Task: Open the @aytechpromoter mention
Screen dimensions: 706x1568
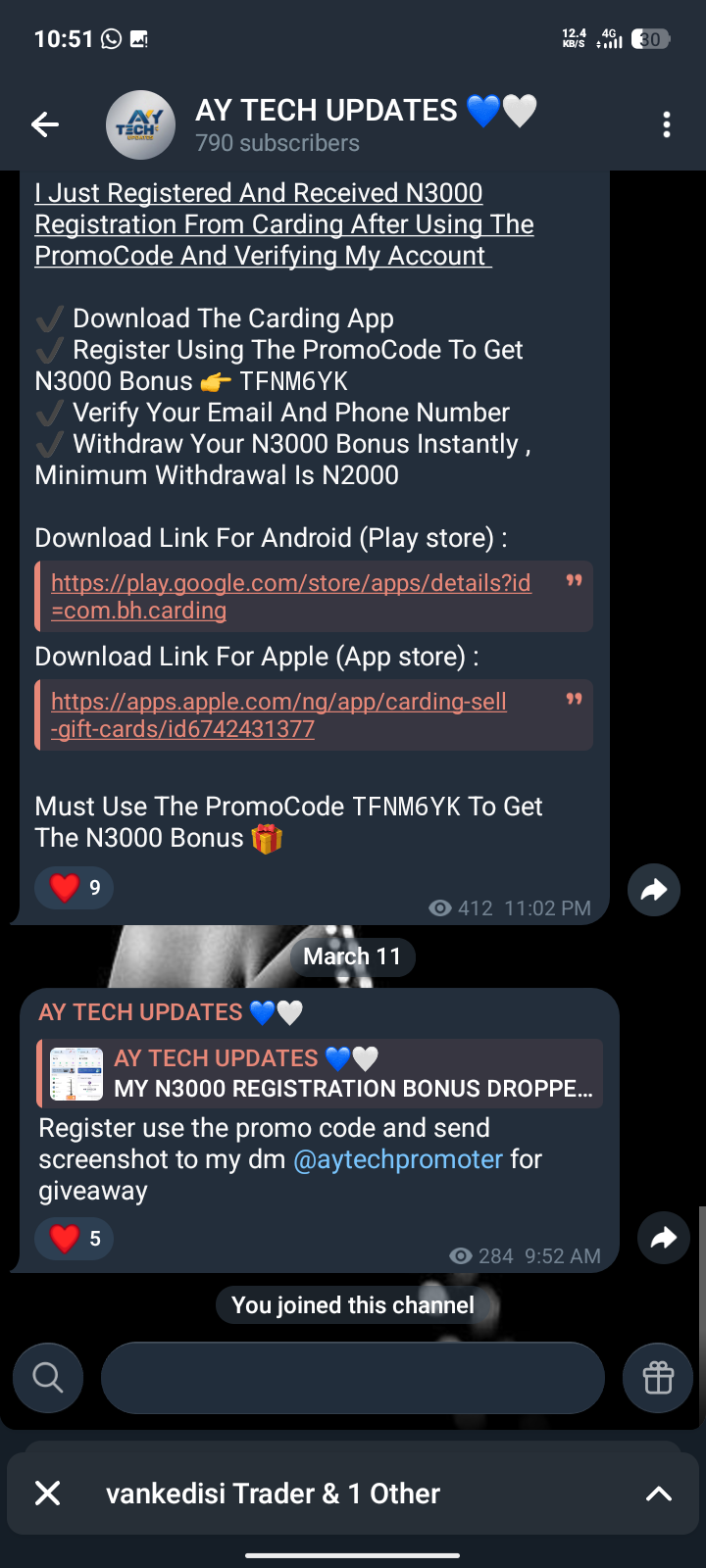Action: 398,1159
